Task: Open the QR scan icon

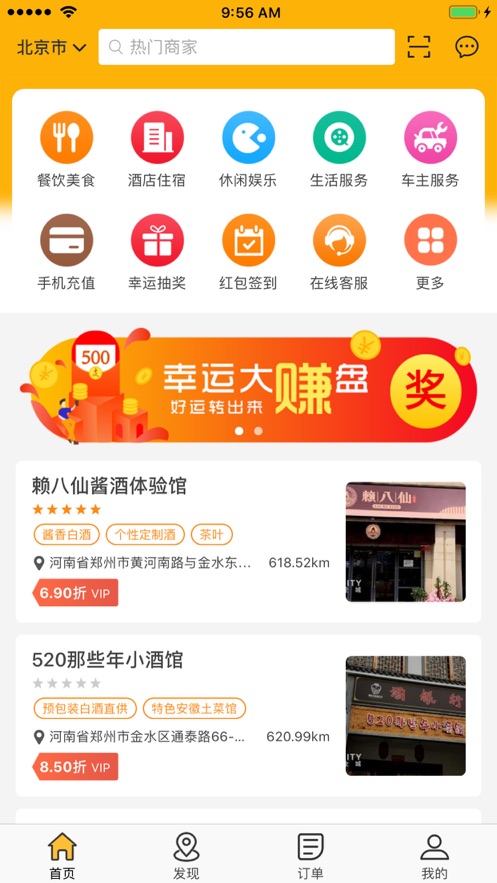Action: click(419, 47)
